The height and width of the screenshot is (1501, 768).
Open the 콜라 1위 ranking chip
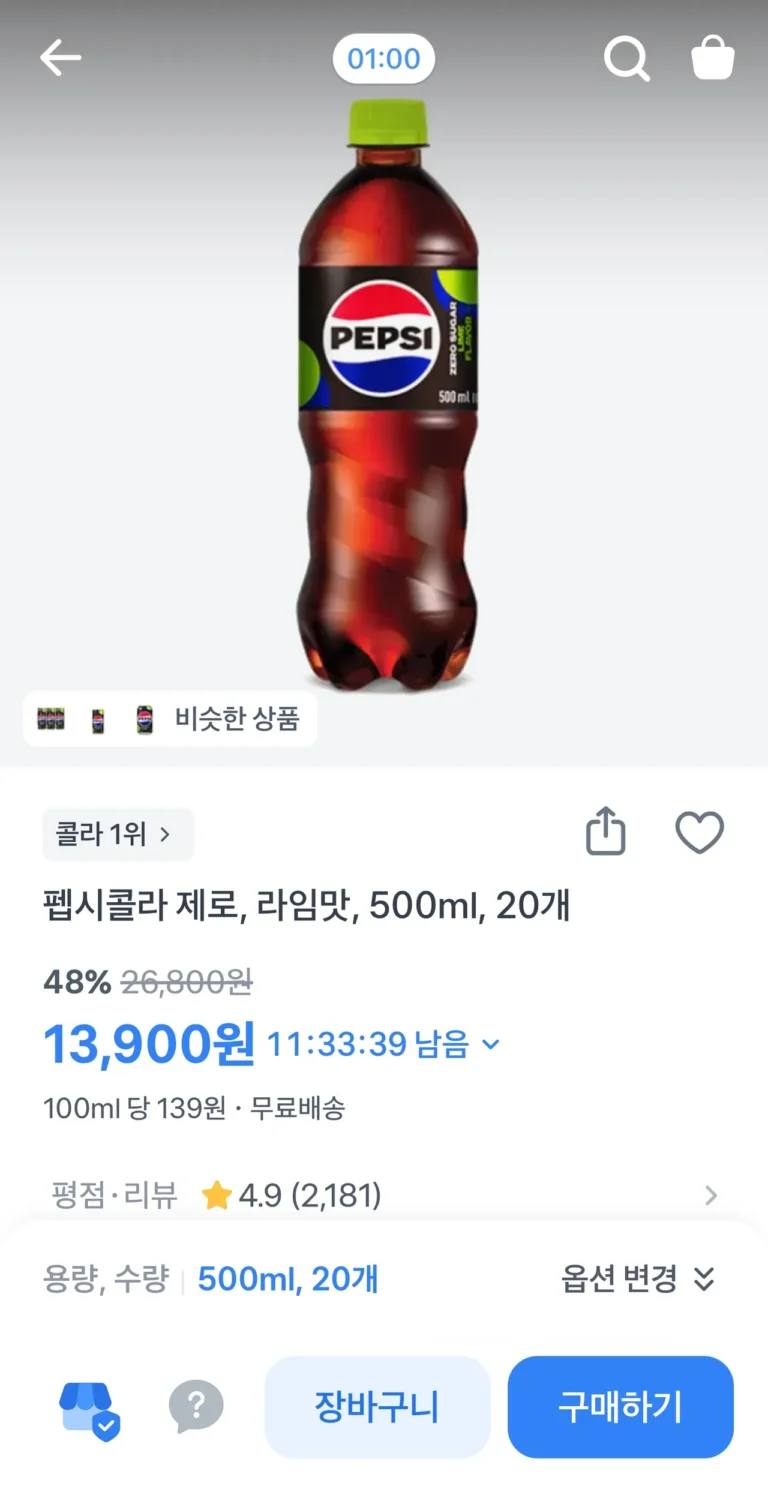117,834
